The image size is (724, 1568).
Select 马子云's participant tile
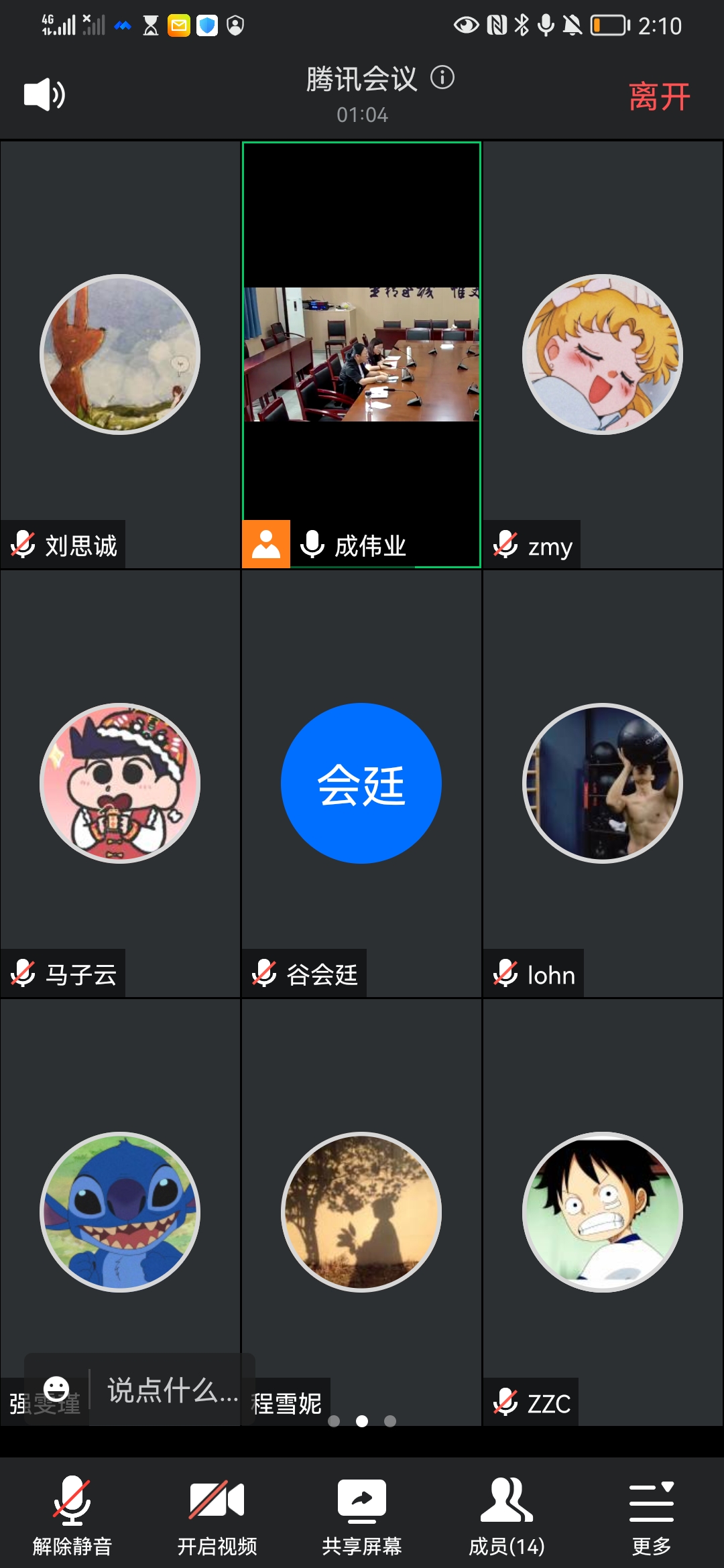(120, 783)
